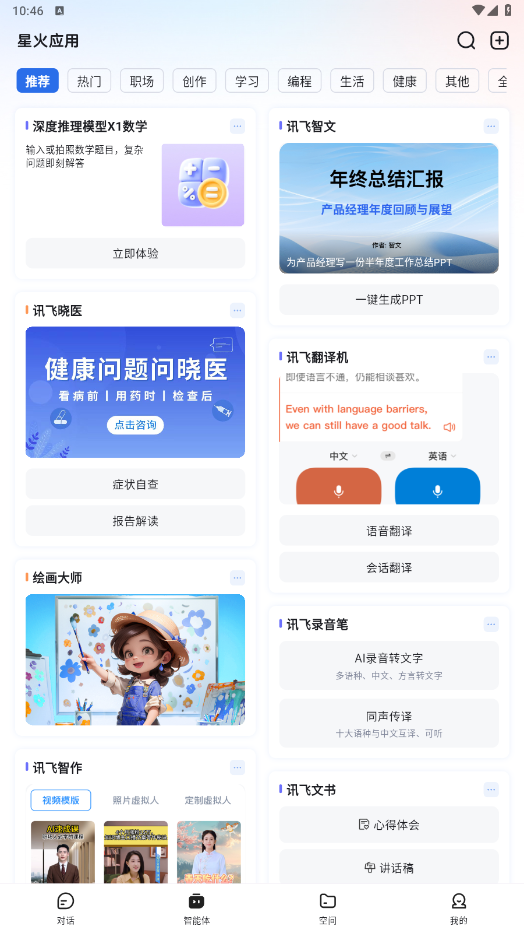Open 心得体会 in 讯飞文书
The image size is (524, 933).
[x=389, y=825]
